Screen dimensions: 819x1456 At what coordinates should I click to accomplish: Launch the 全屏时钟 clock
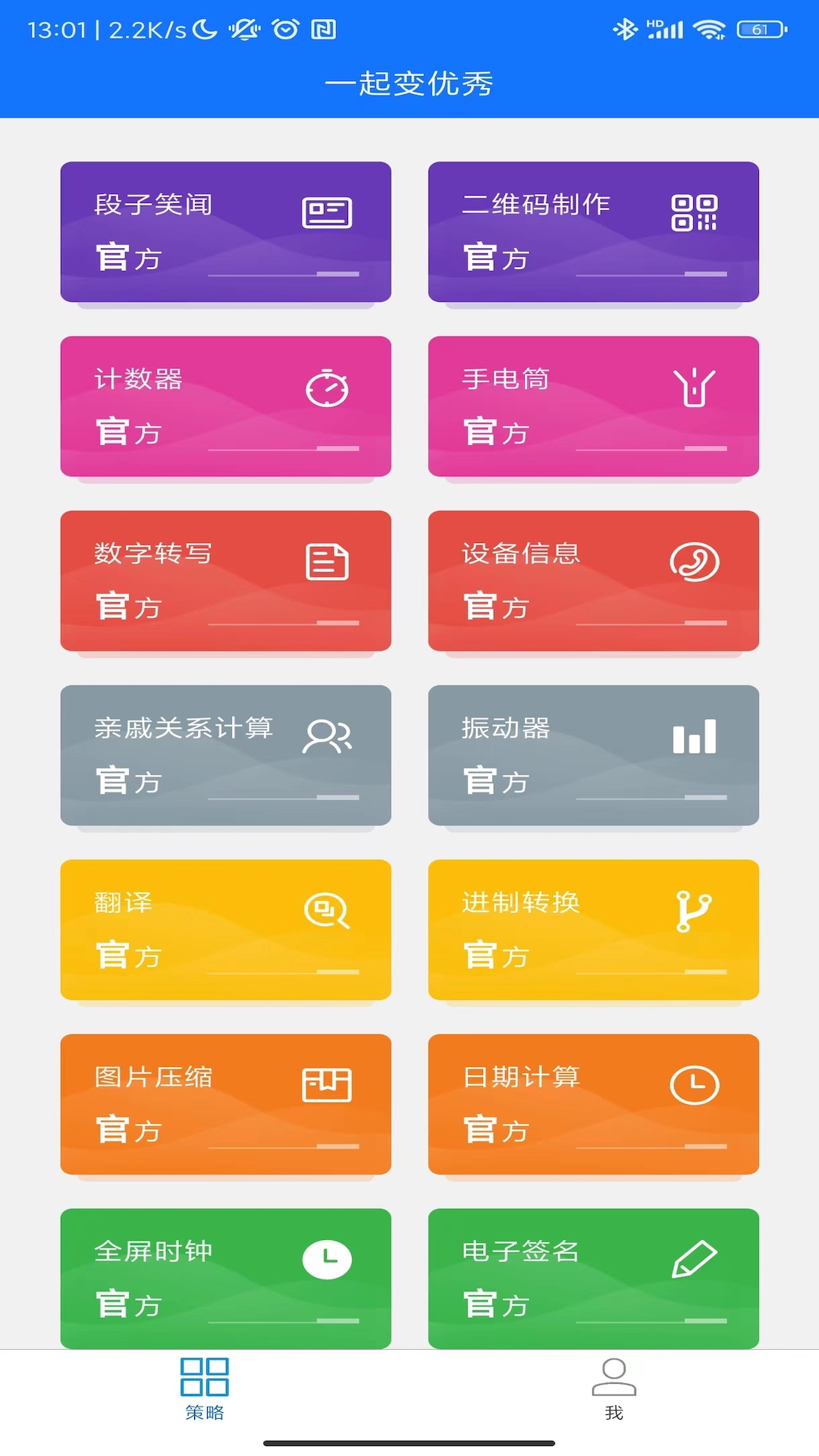pos(226,1279)
